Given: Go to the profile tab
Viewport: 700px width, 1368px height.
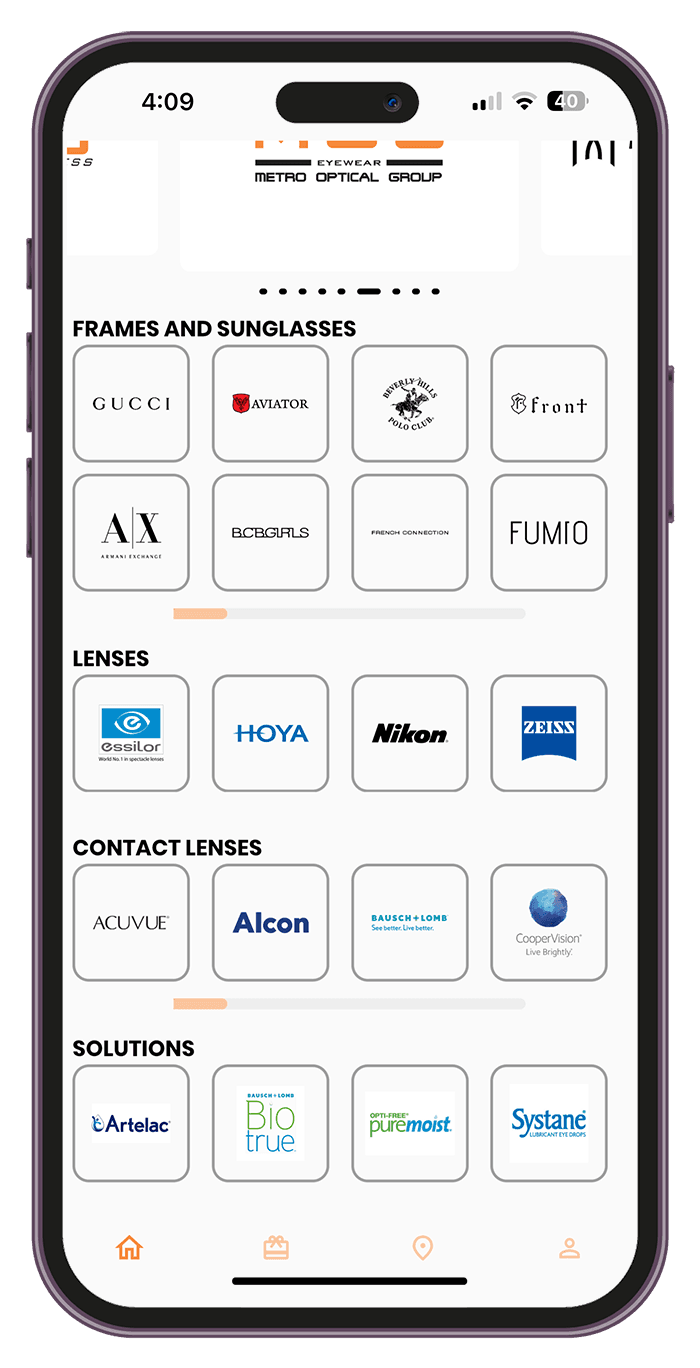Looking at the screenshot, I should (569, 1248).
